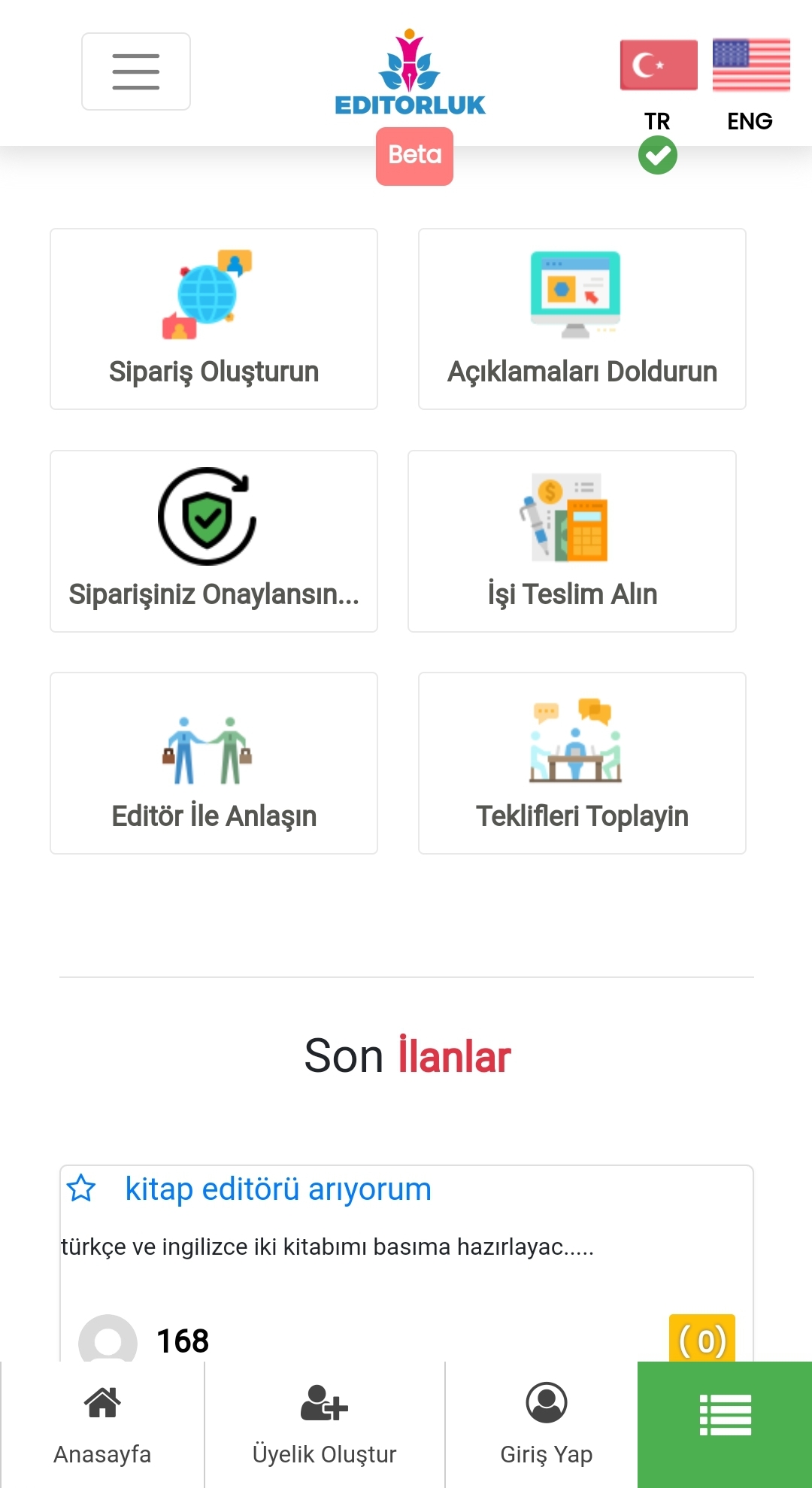This screenshot has width=812, height=1488.
Task: Open Teklifleri Toplayin card
Action: click(x=582, y=763)
